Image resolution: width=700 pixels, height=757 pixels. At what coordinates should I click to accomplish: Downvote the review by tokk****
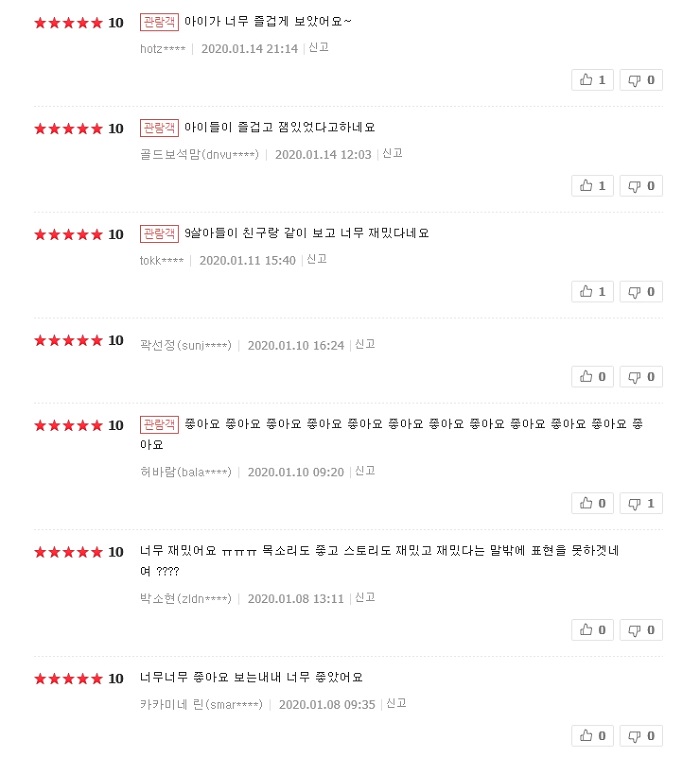coord(641,292)
